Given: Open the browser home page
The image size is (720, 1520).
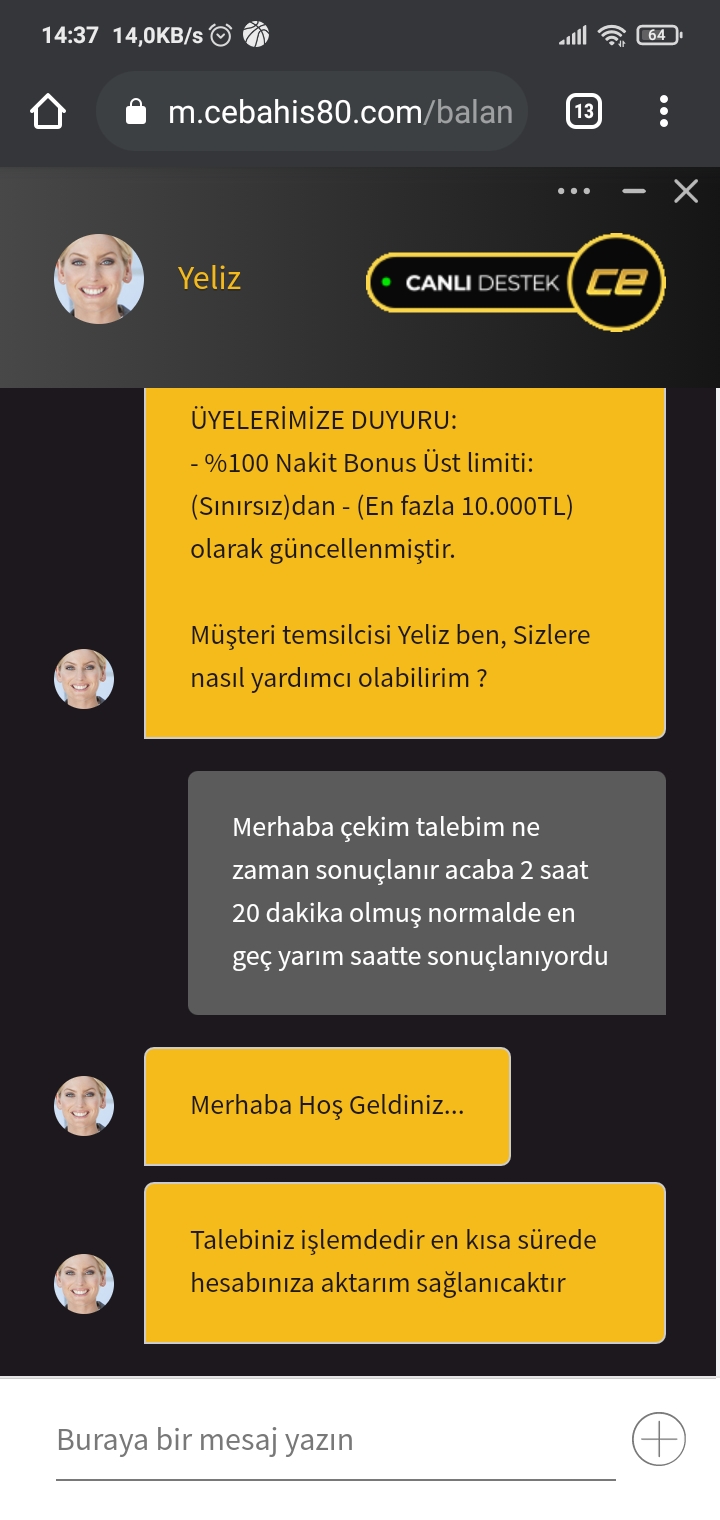Looking at the screenshot, I should click(x=48, y=112).
